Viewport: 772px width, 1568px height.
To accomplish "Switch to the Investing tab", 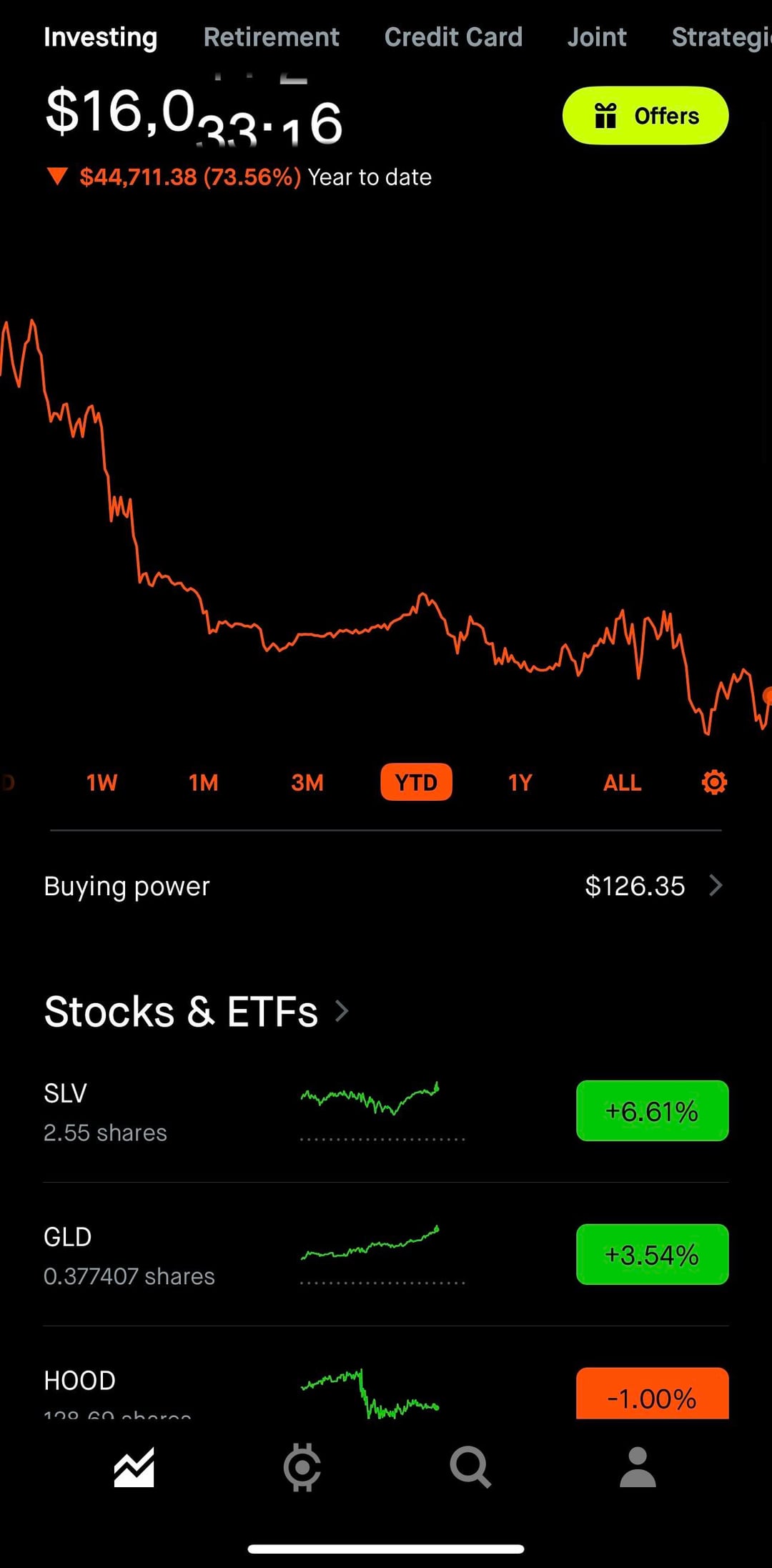I will tap(100, 37).
